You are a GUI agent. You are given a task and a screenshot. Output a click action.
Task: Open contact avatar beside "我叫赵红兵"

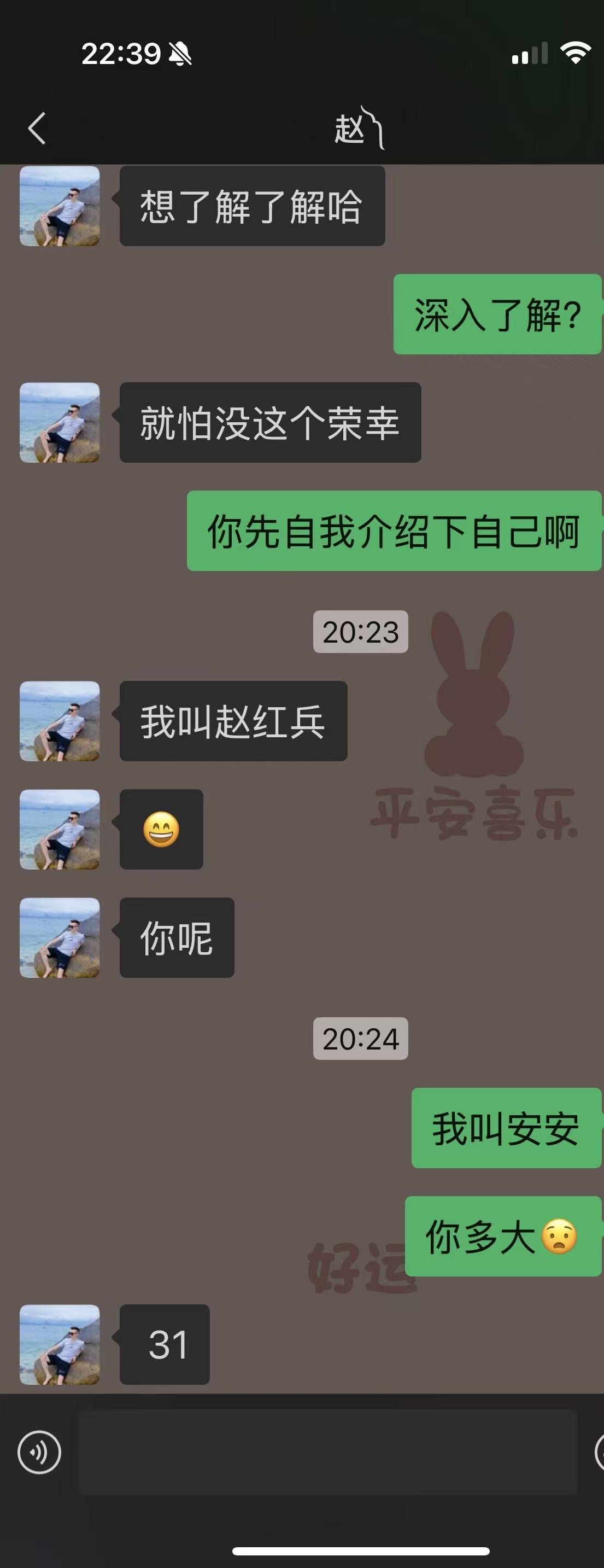click(60, 721)
